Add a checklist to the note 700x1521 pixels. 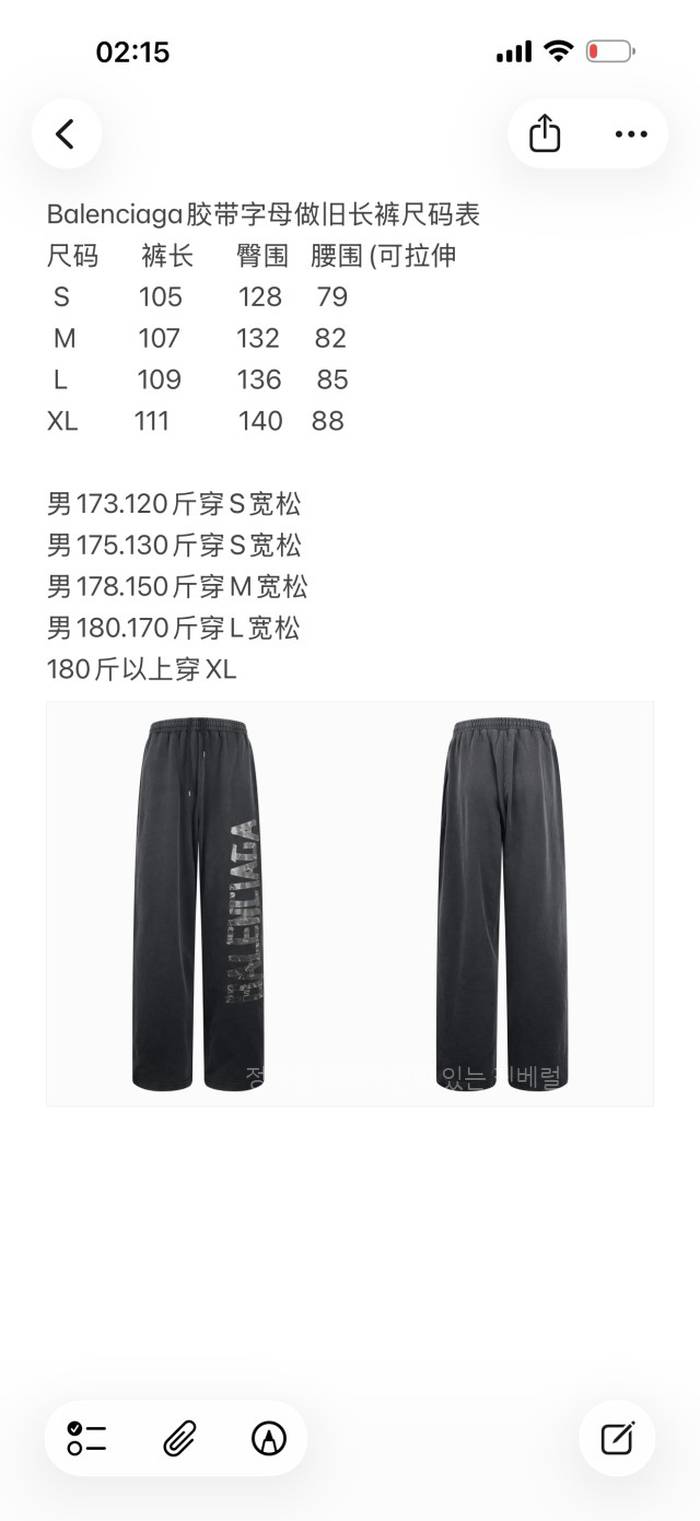pyautogui.click(x=87, y=1438)
